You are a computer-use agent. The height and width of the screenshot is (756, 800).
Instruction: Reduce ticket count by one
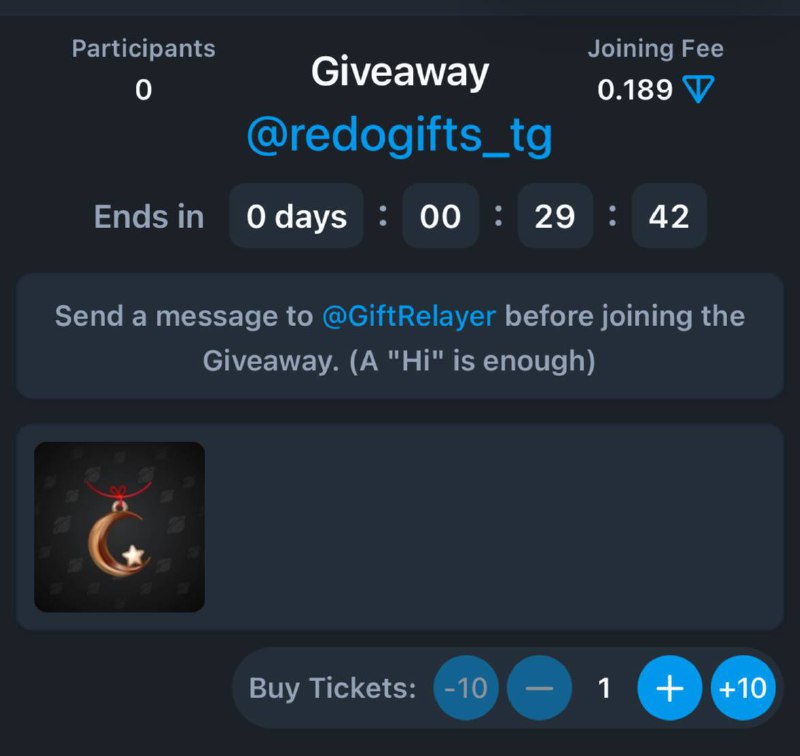[539, 688]
